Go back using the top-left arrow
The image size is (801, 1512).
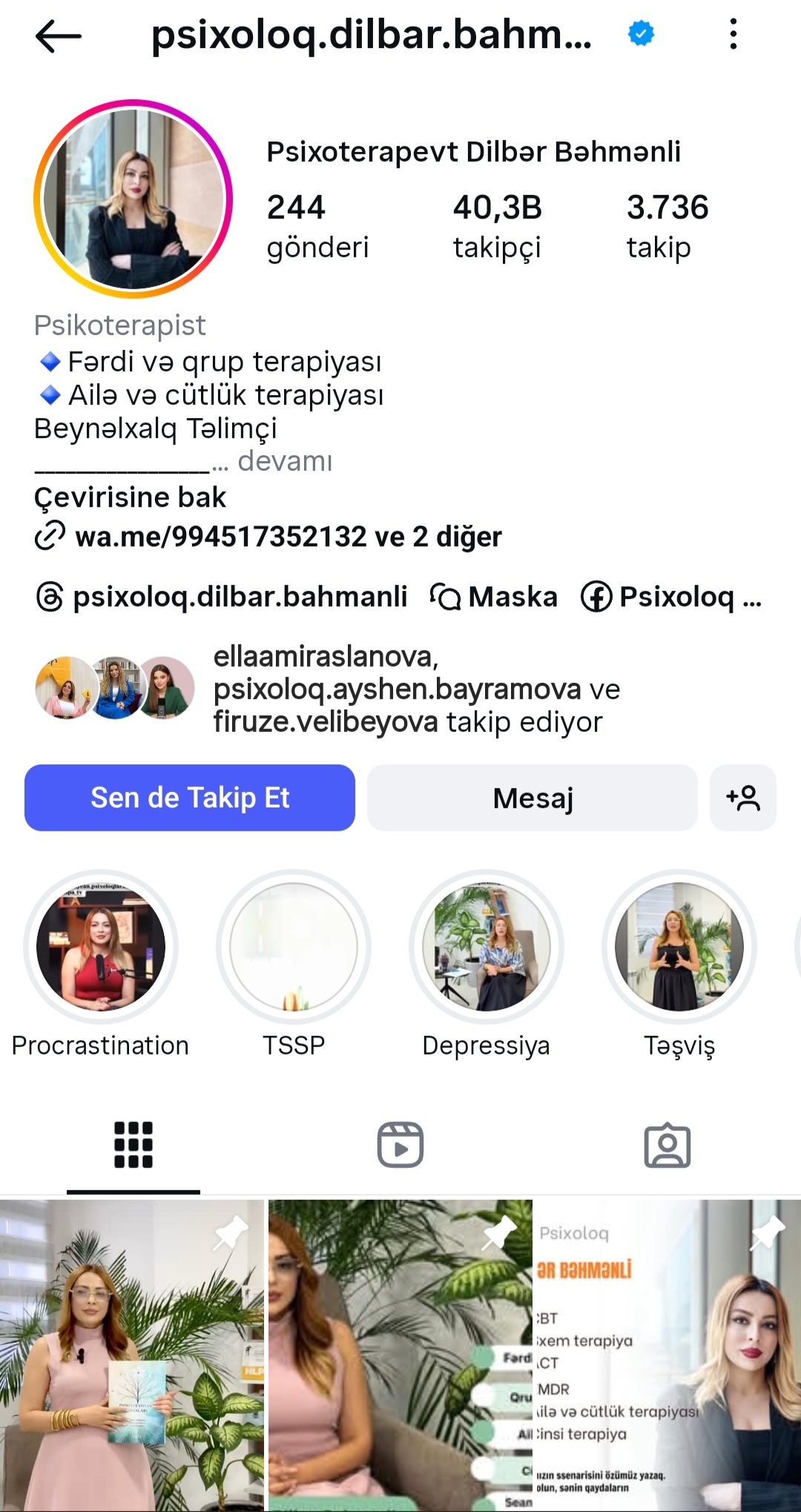coord(58,36)
